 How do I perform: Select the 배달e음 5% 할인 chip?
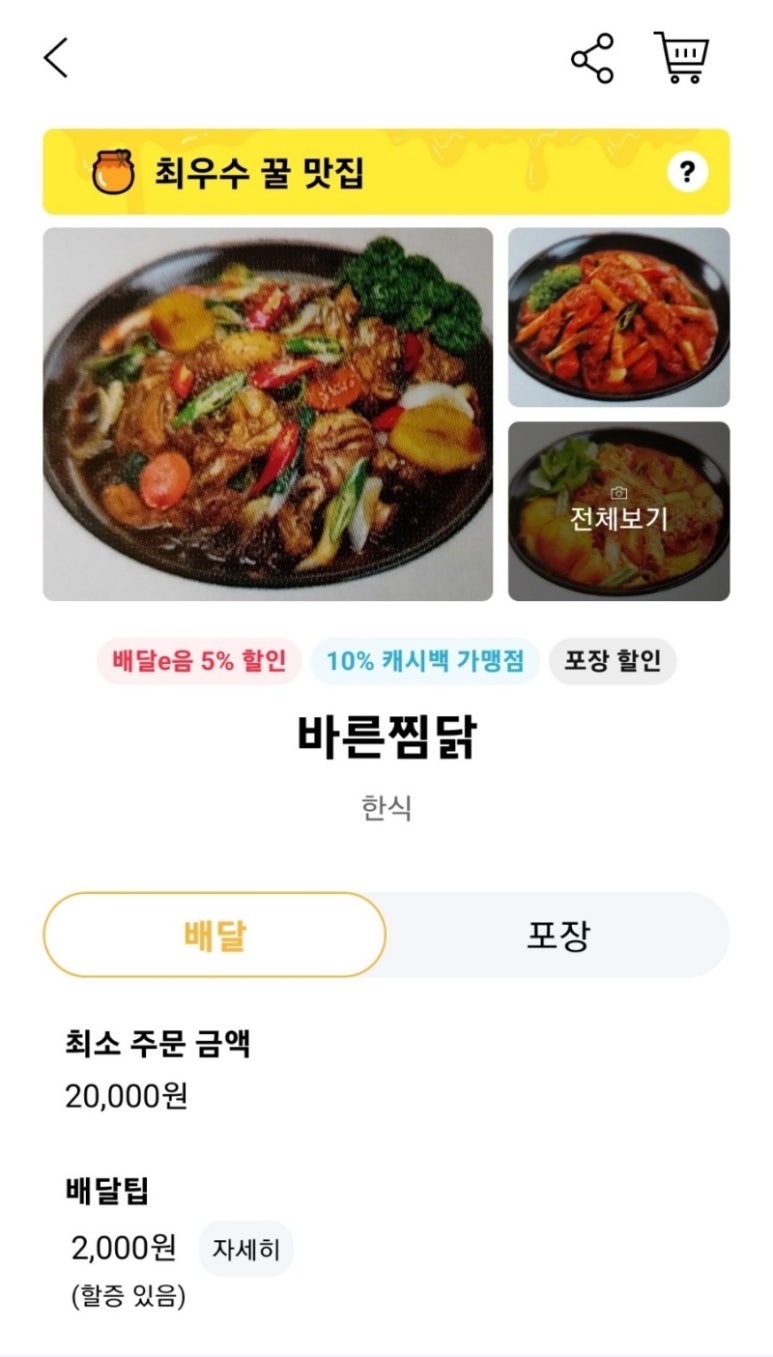click(x=199, y=661)
